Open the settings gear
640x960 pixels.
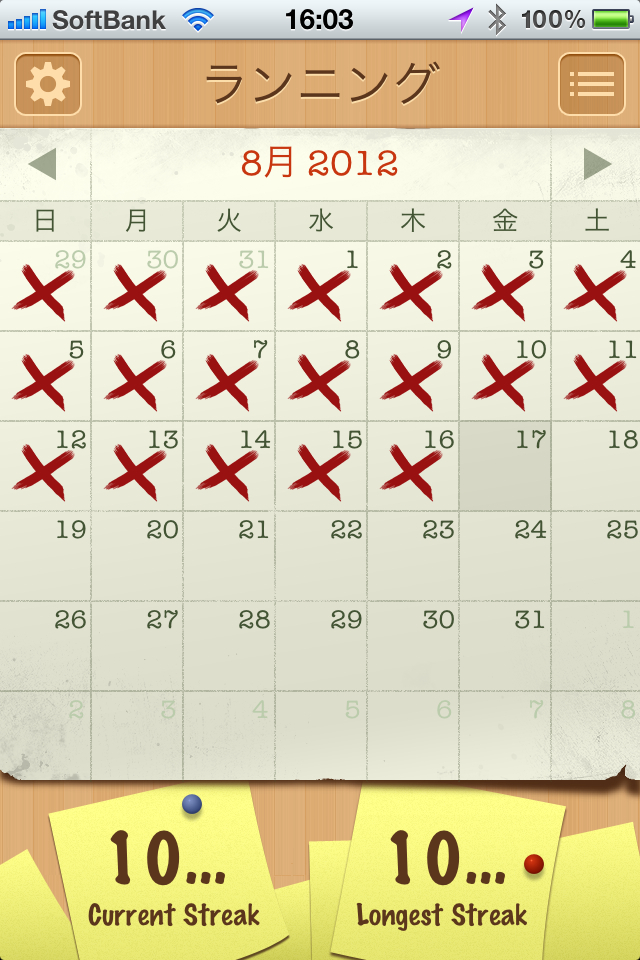(x=47, y=84)
